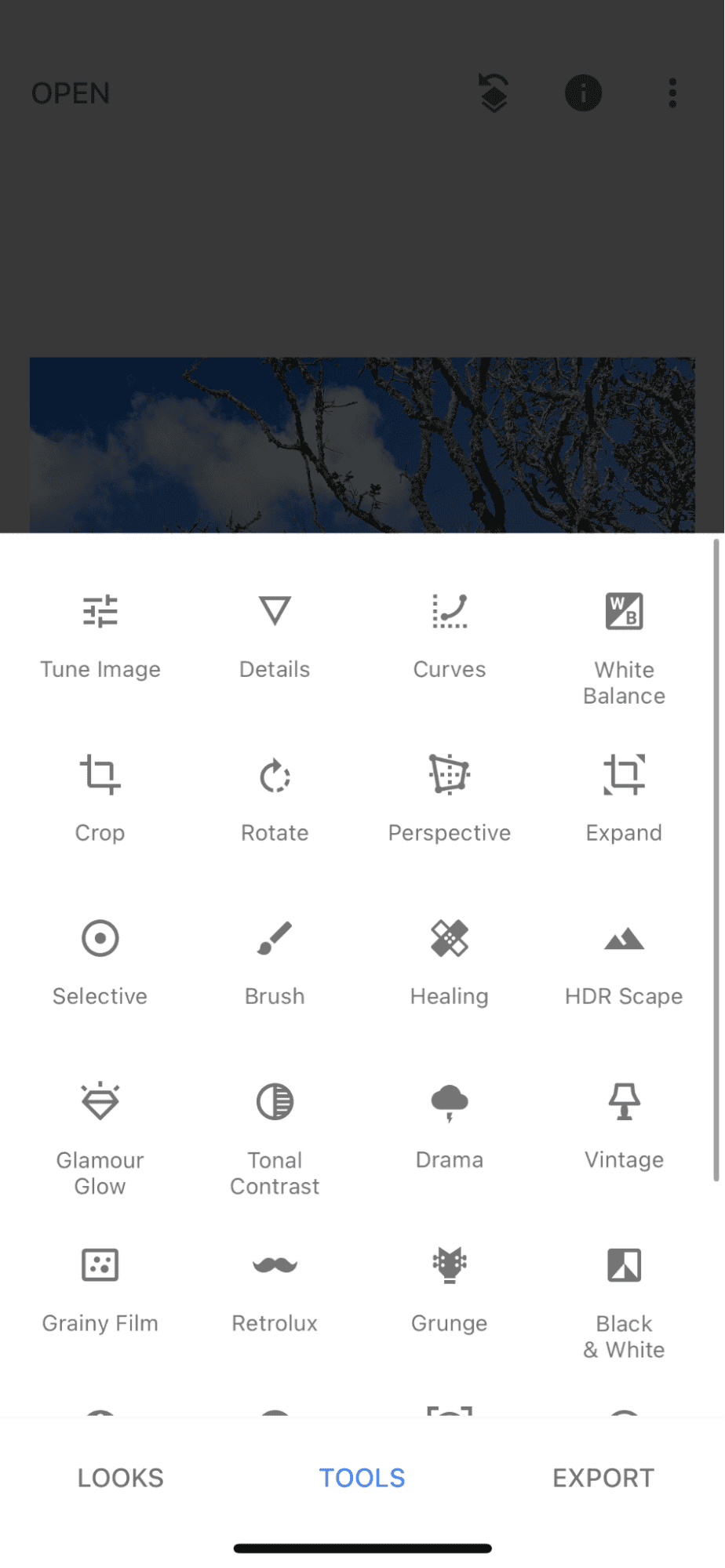
Task: Switch to the EXPORT tab
Action: (x=603, y=1477)
